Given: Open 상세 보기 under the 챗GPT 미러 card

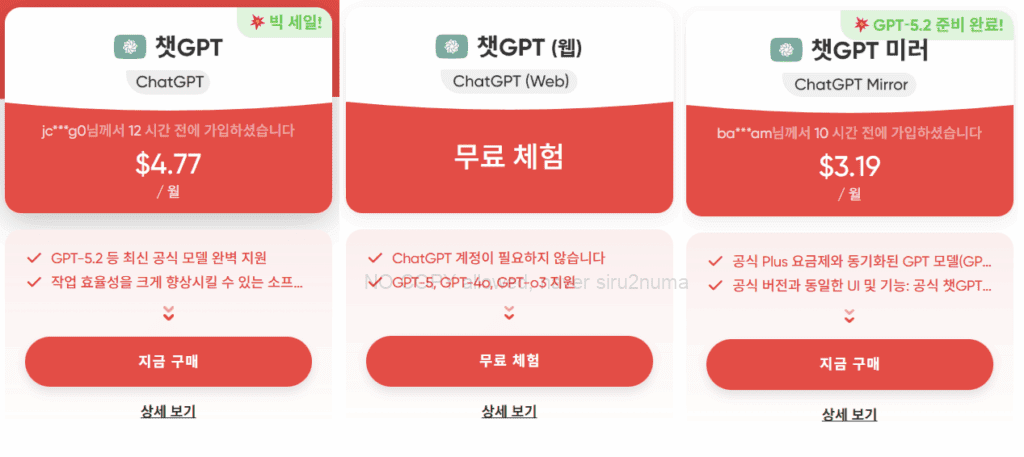Looking at the screenshot, I should (x=849, y=414).
